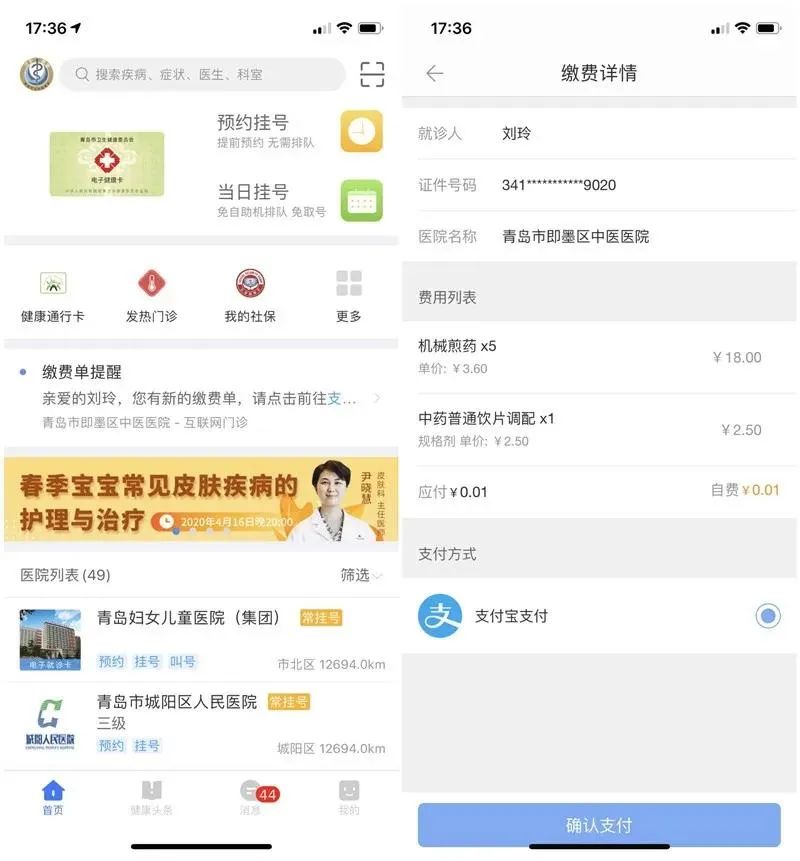Image resolution: width=800 pixels, height=861 pixels.
Task: Tap 更多 for more services
Action: [x=349, y=296]
